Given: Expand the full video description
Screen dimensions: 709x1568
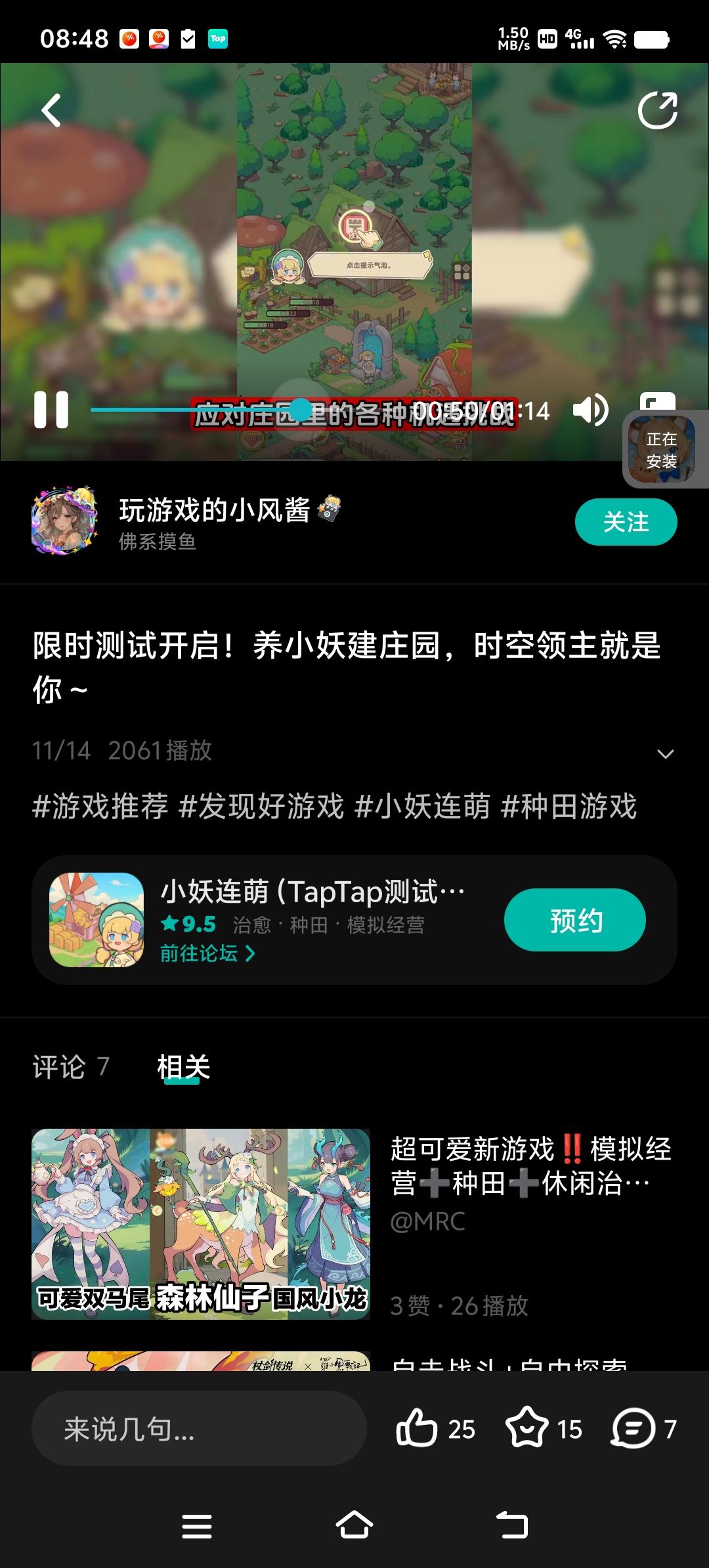Looking at the screenshot, I should (668, 752).
